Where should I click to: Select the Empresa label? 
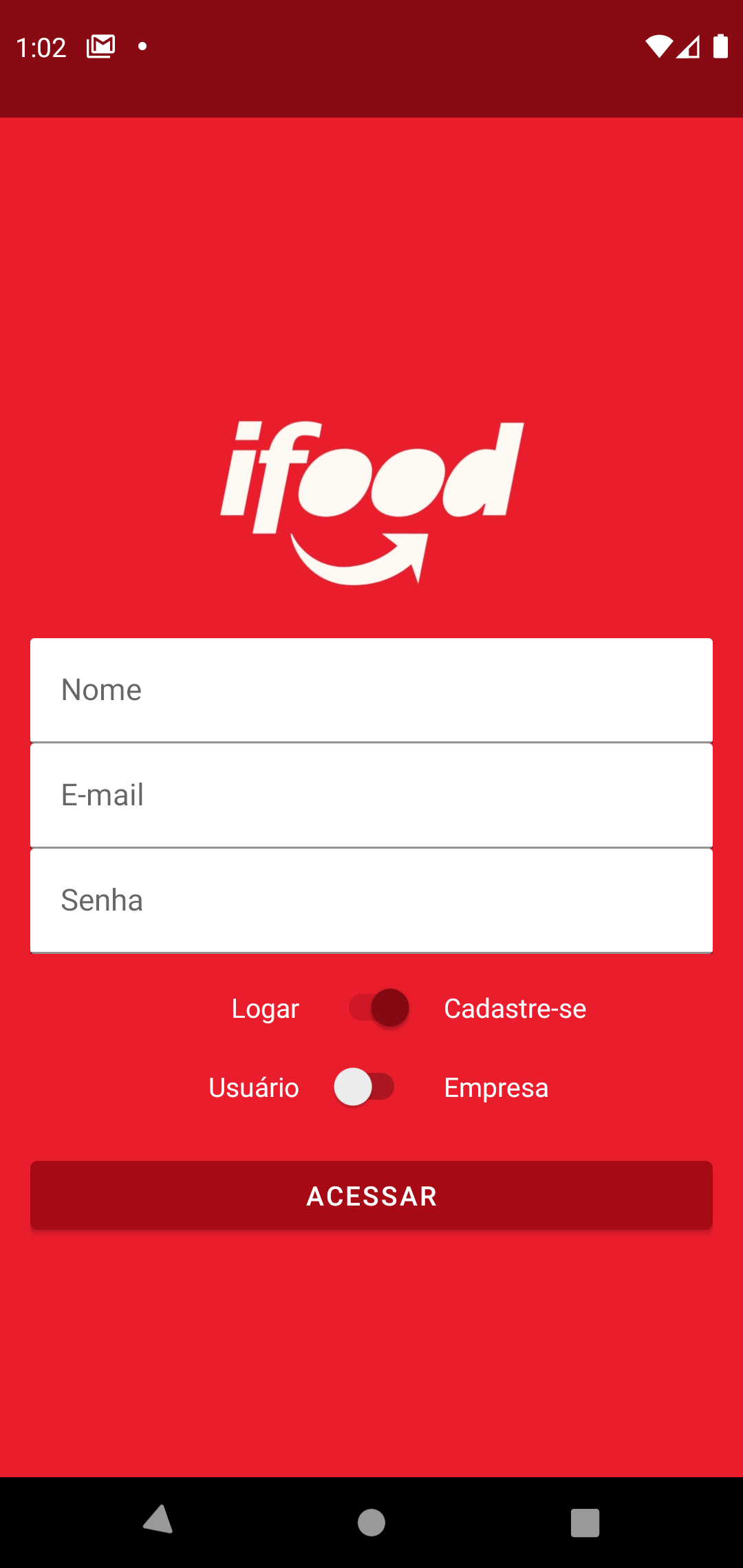(497, 1087)
